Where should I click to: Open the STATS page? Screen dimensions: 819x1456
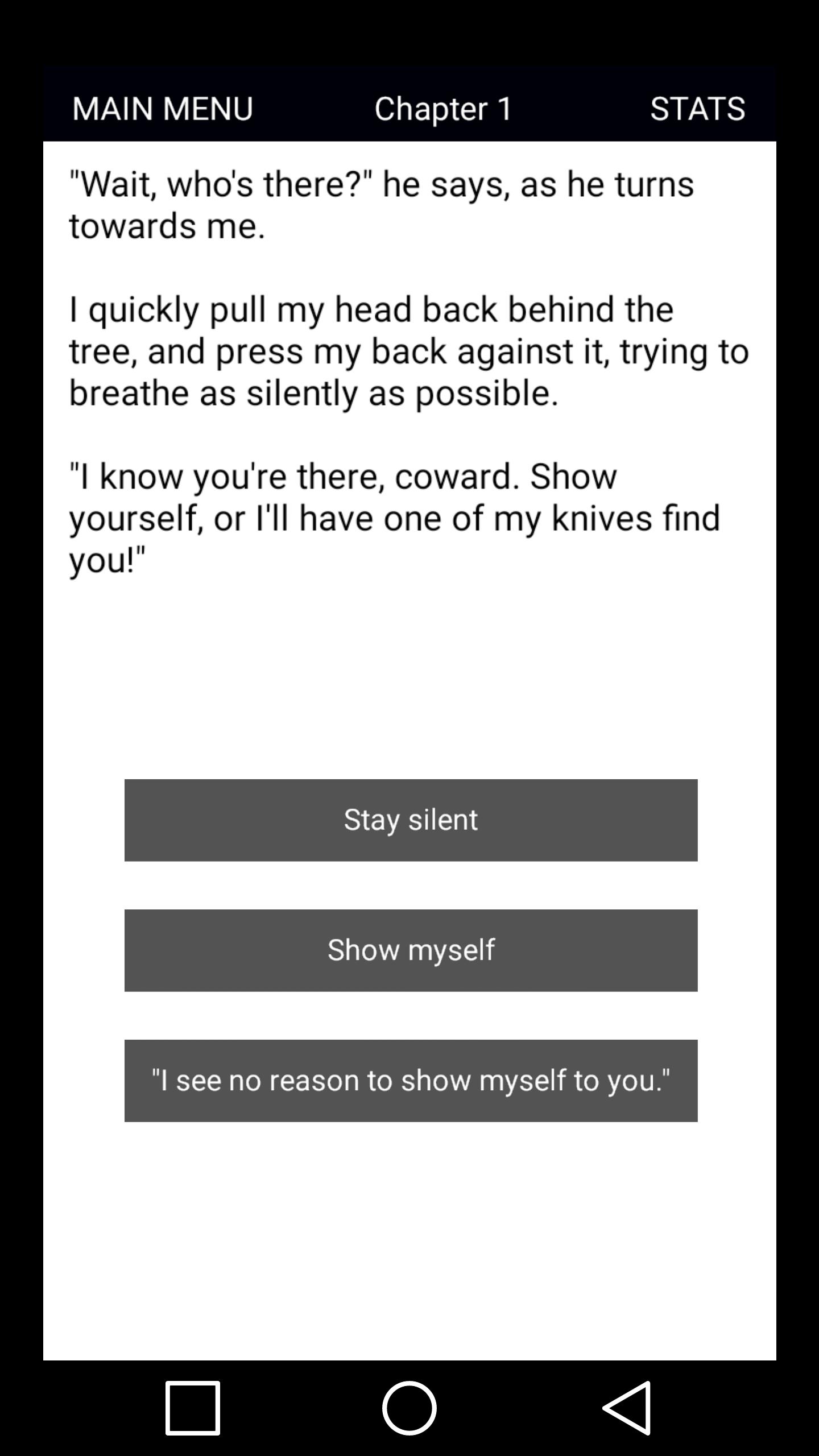697,108
